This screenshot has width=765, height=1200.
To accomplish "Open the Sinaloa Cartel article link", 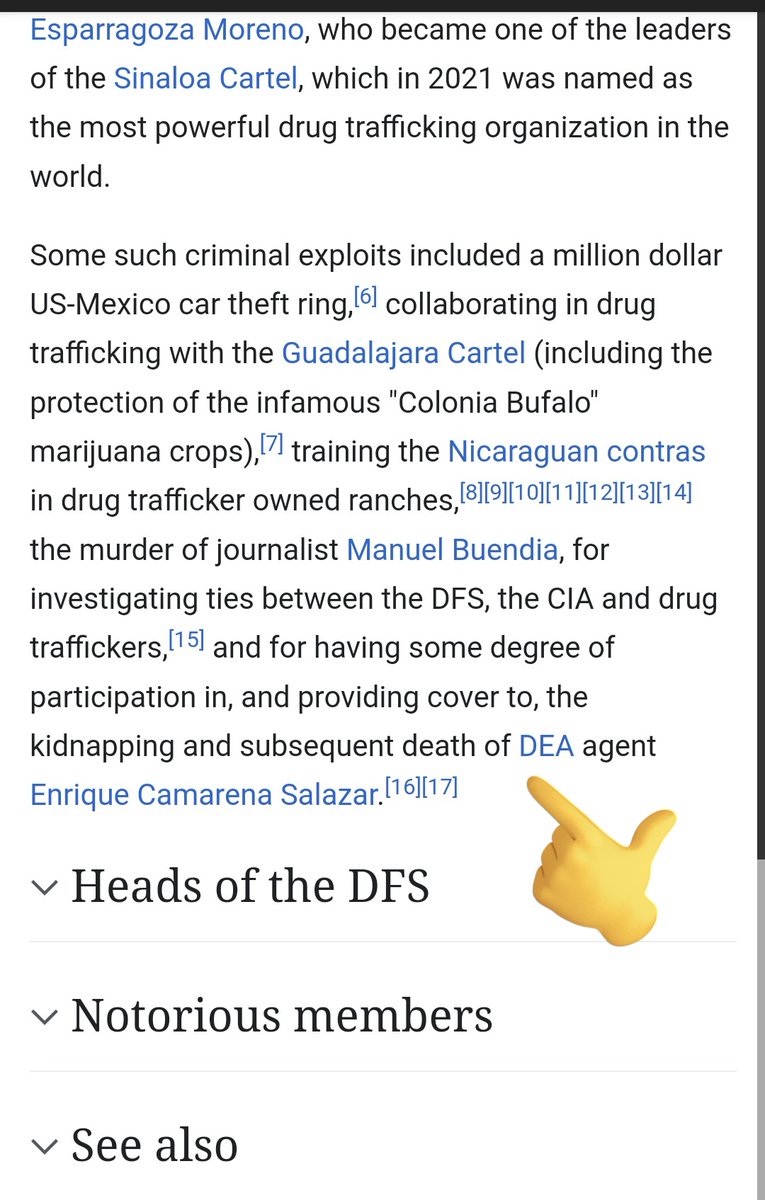I will (207, 78).
